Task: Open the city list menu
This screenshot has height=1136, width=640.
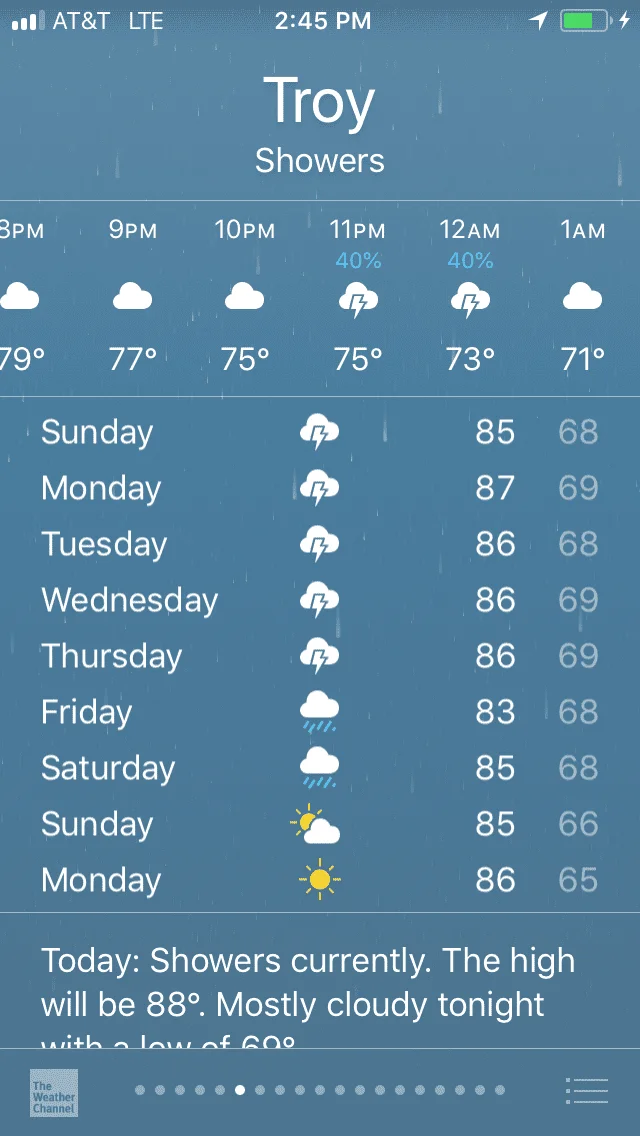Action: click(x=586, y=1091)
